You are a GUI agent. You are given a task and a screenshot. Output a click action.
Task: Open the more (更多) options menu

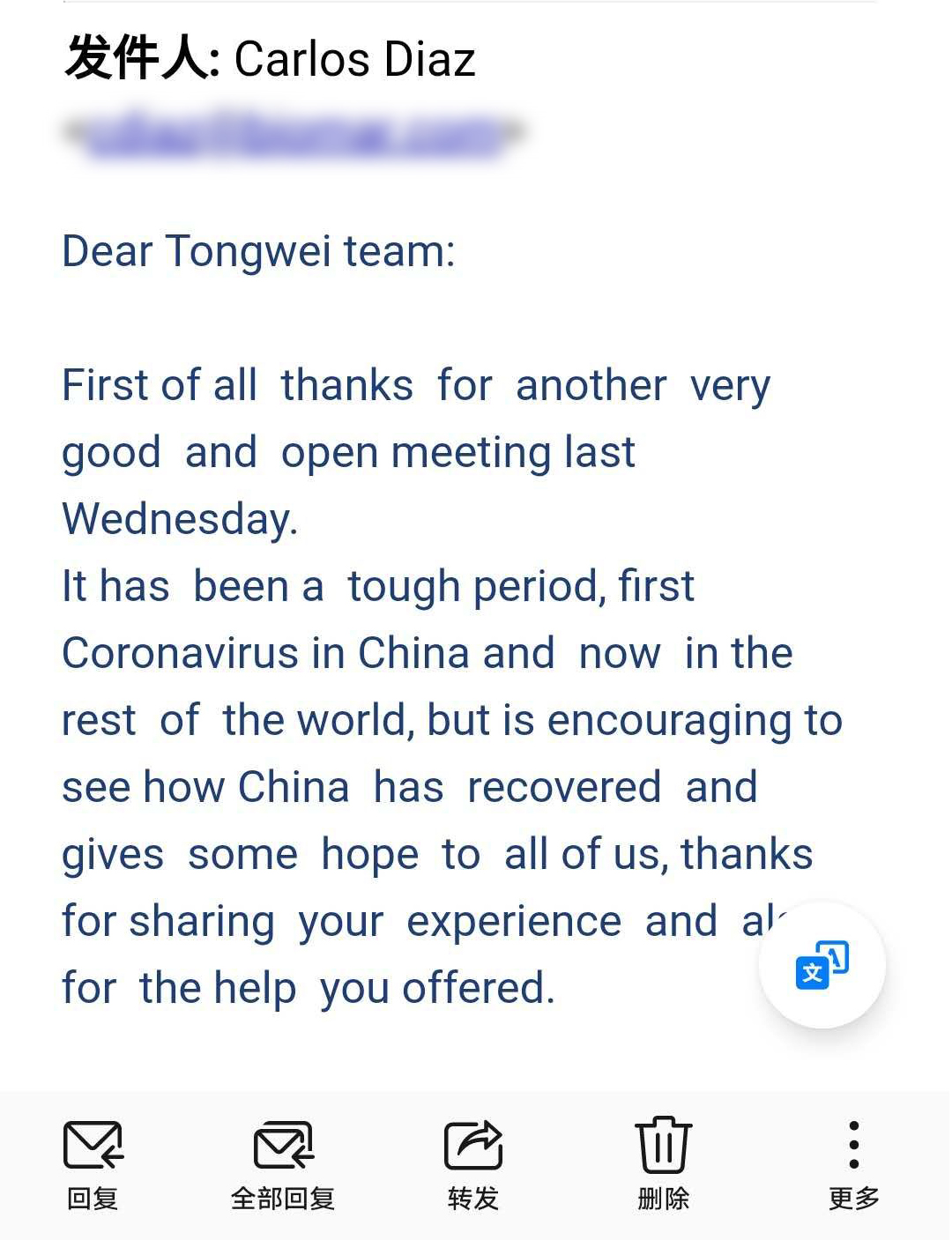853,1163
